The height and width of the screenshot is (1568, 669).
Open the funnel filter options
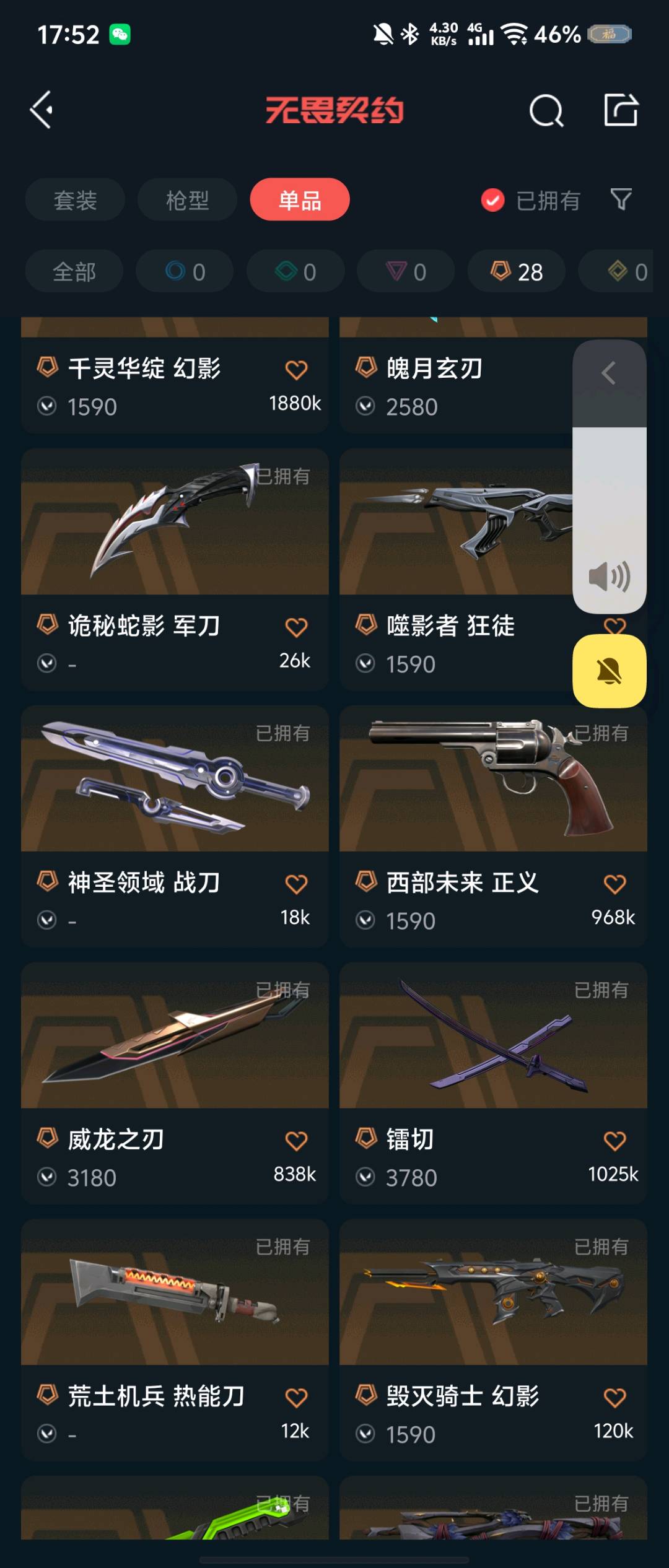pyautogui.click(x=621, y=199)
